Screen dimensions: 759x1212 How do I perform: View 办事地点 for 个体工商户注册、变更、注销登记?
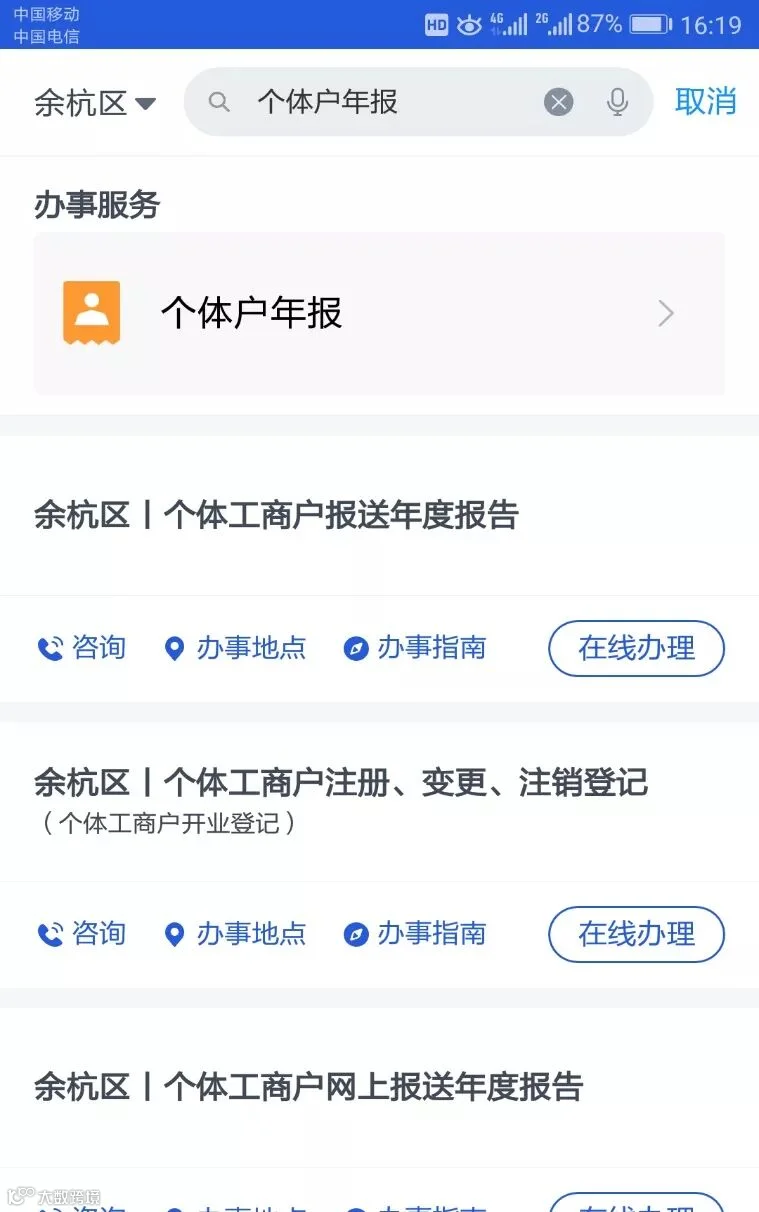click(x=235, y=934)
